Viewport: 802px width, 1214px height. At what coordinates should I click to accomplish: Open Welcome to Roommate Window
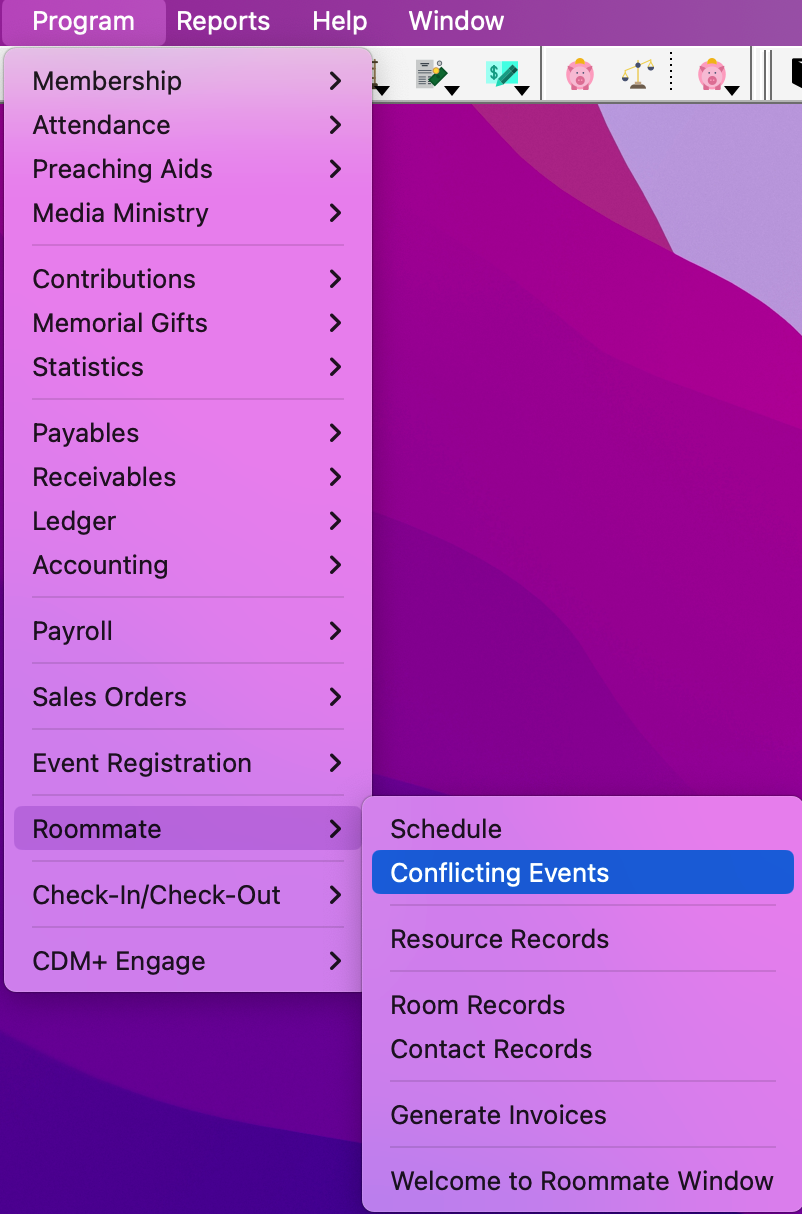pos(582,1181)
